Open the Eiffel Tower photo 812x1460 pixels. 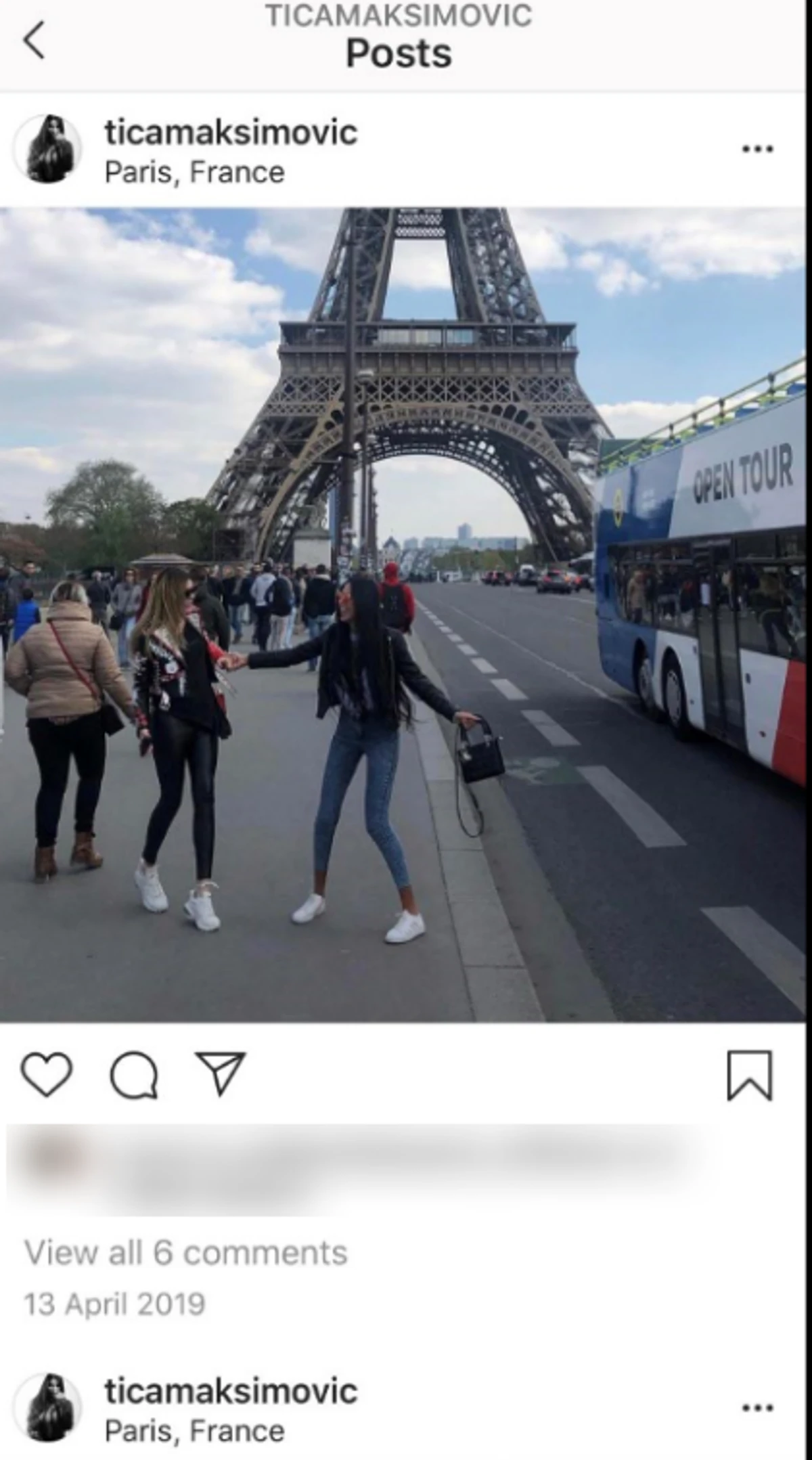click(406, 615)
